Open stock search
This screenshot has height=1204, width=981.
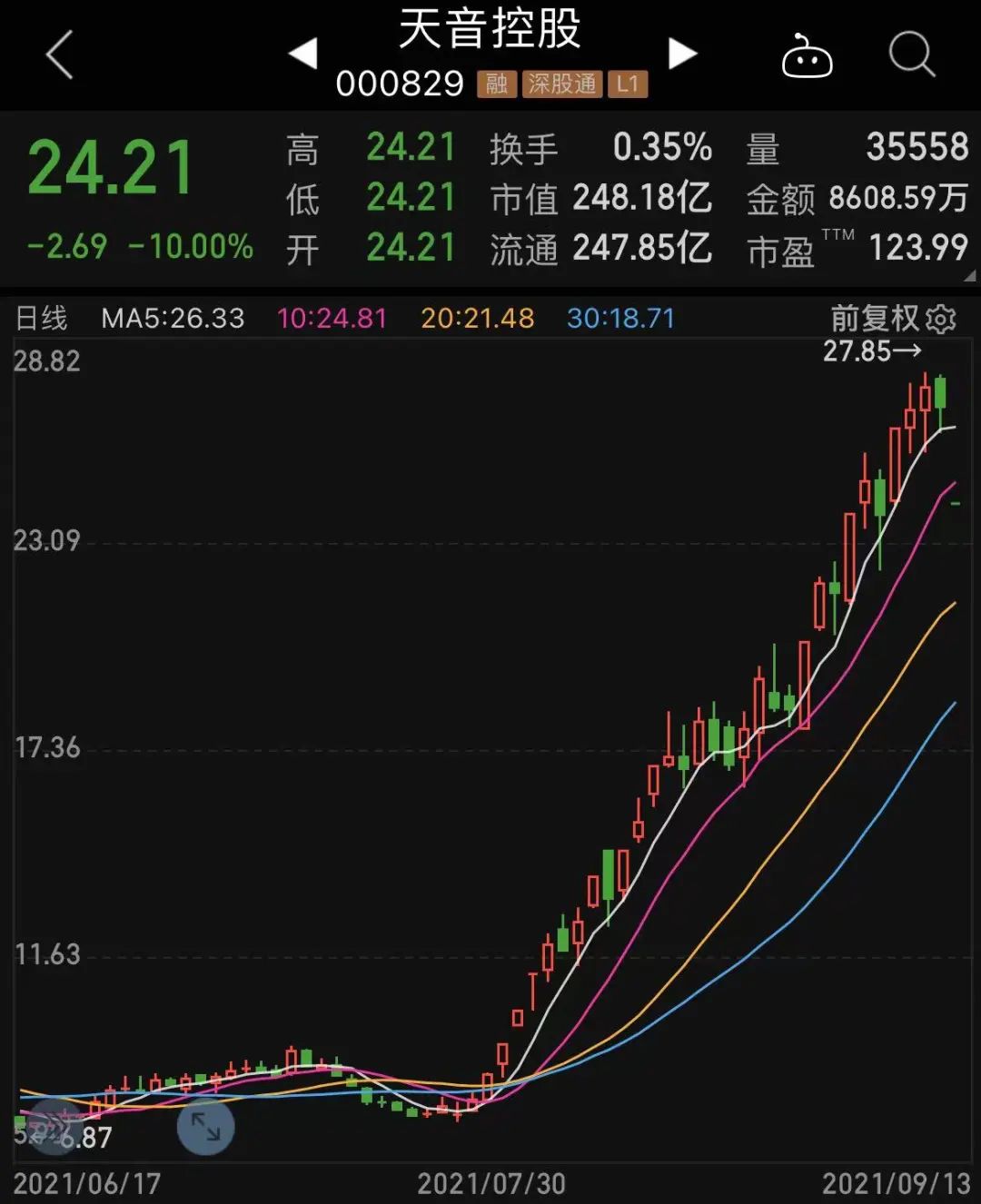(x=911, y=54)
